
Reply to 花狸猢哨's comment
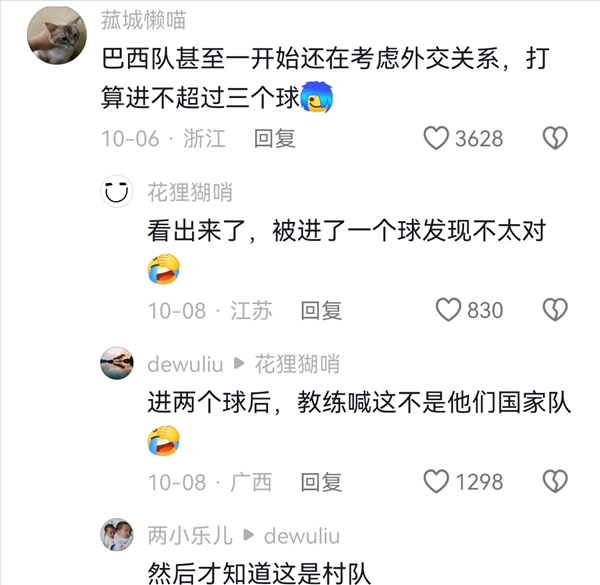pos(321,310)
